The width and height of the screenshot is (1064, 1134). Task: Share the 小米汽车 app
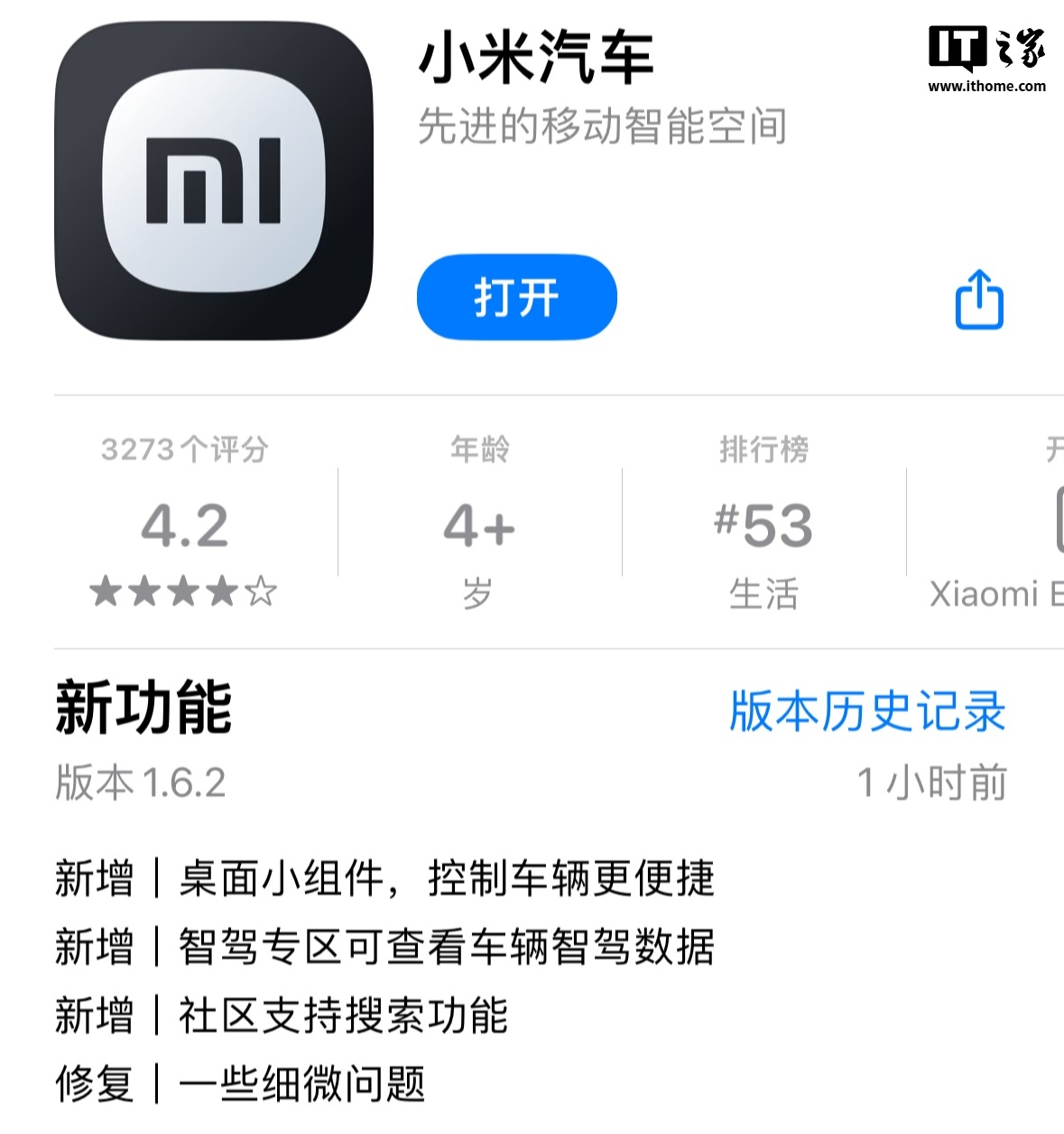[x=979, y=299]
